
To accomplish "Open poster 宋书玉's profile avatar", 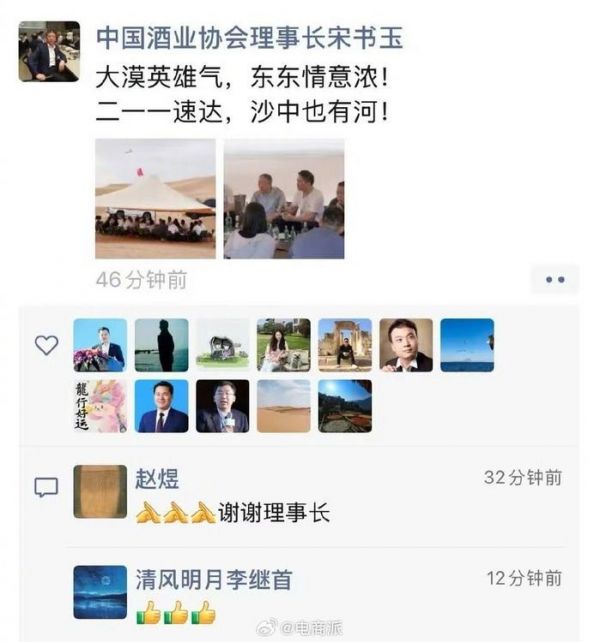I will (49, 51).
